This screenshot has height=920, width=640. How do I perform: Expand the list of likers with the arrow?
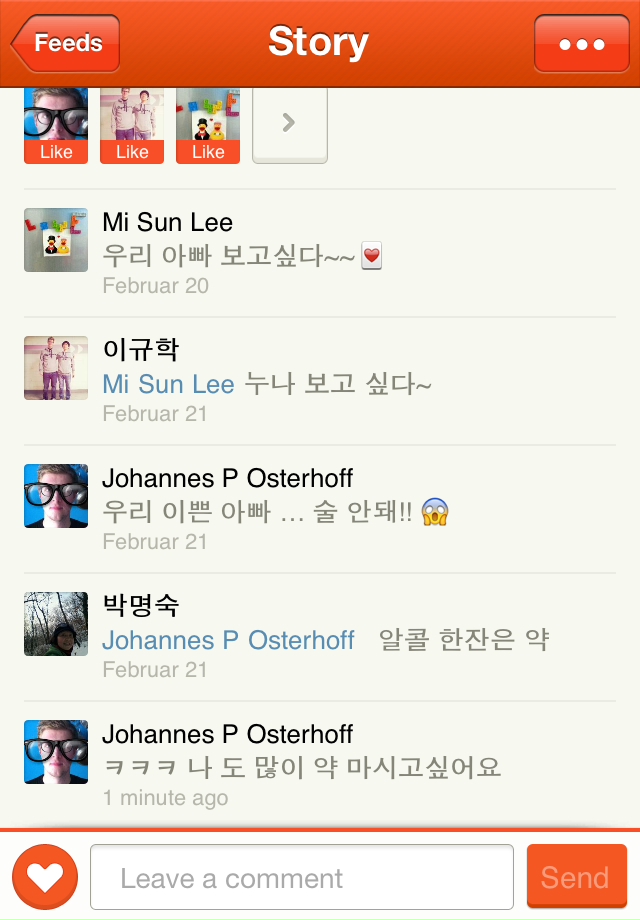pyautogui.click(x=289, y=124)
